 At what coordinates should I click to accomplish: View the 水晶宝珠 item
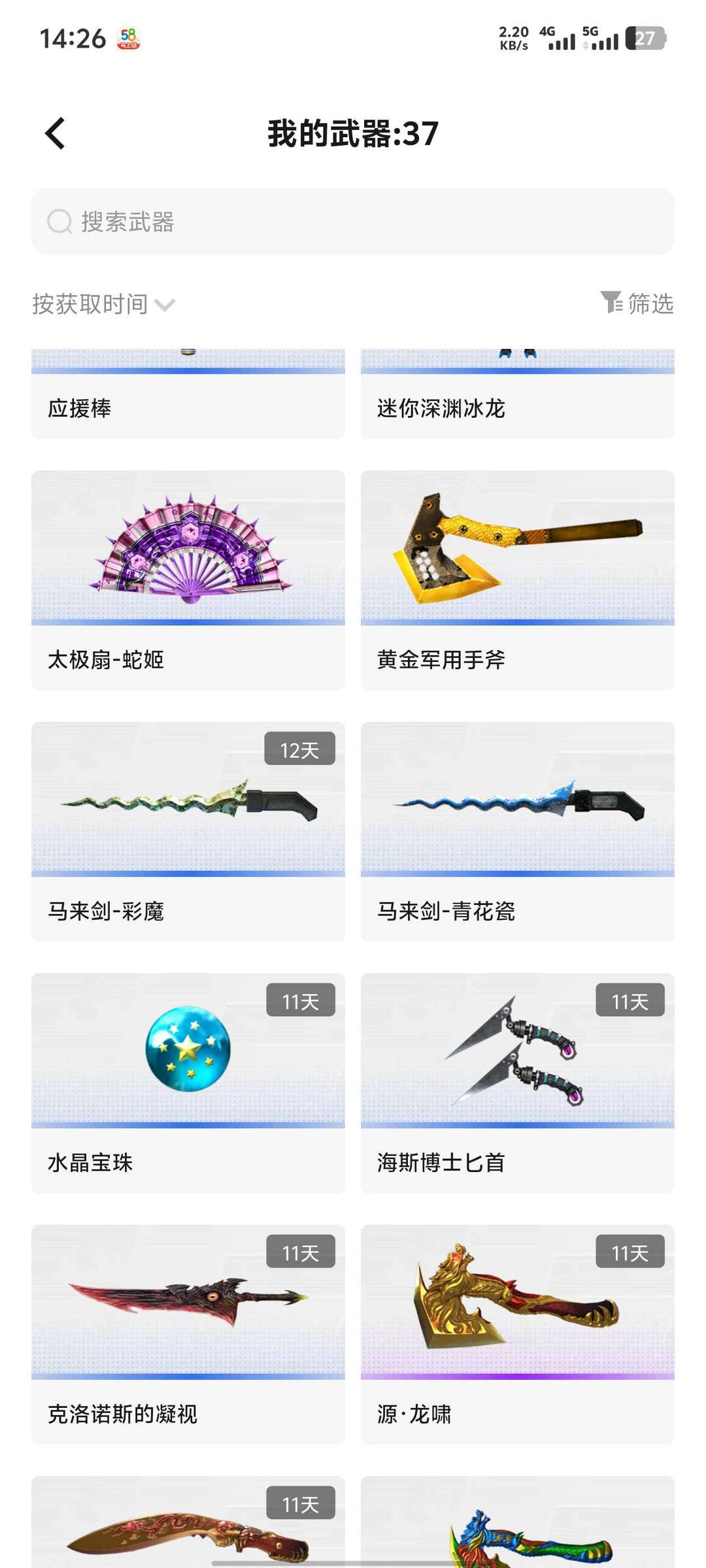(188, 1083)
